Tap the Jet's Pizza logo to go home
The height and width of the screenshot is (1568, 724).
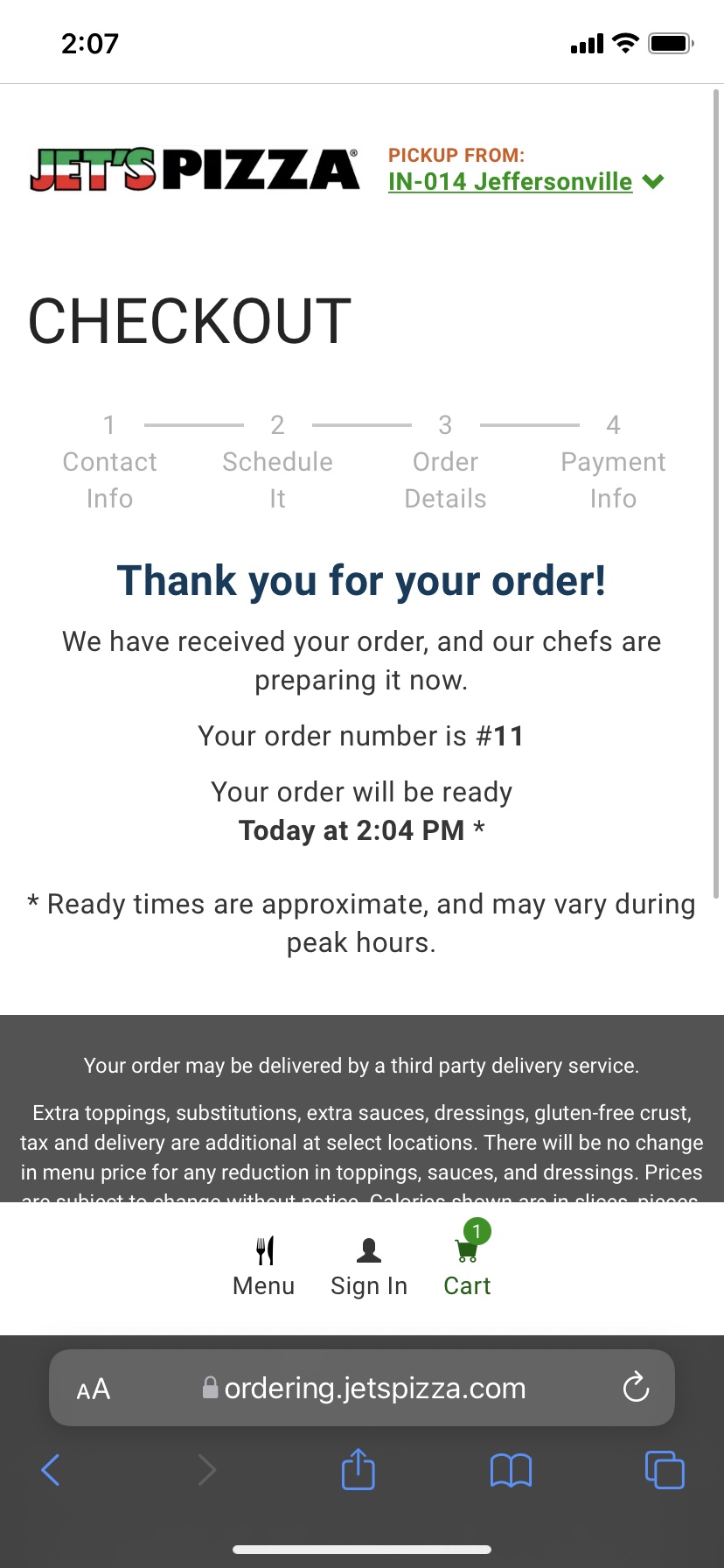click(194, 170)
